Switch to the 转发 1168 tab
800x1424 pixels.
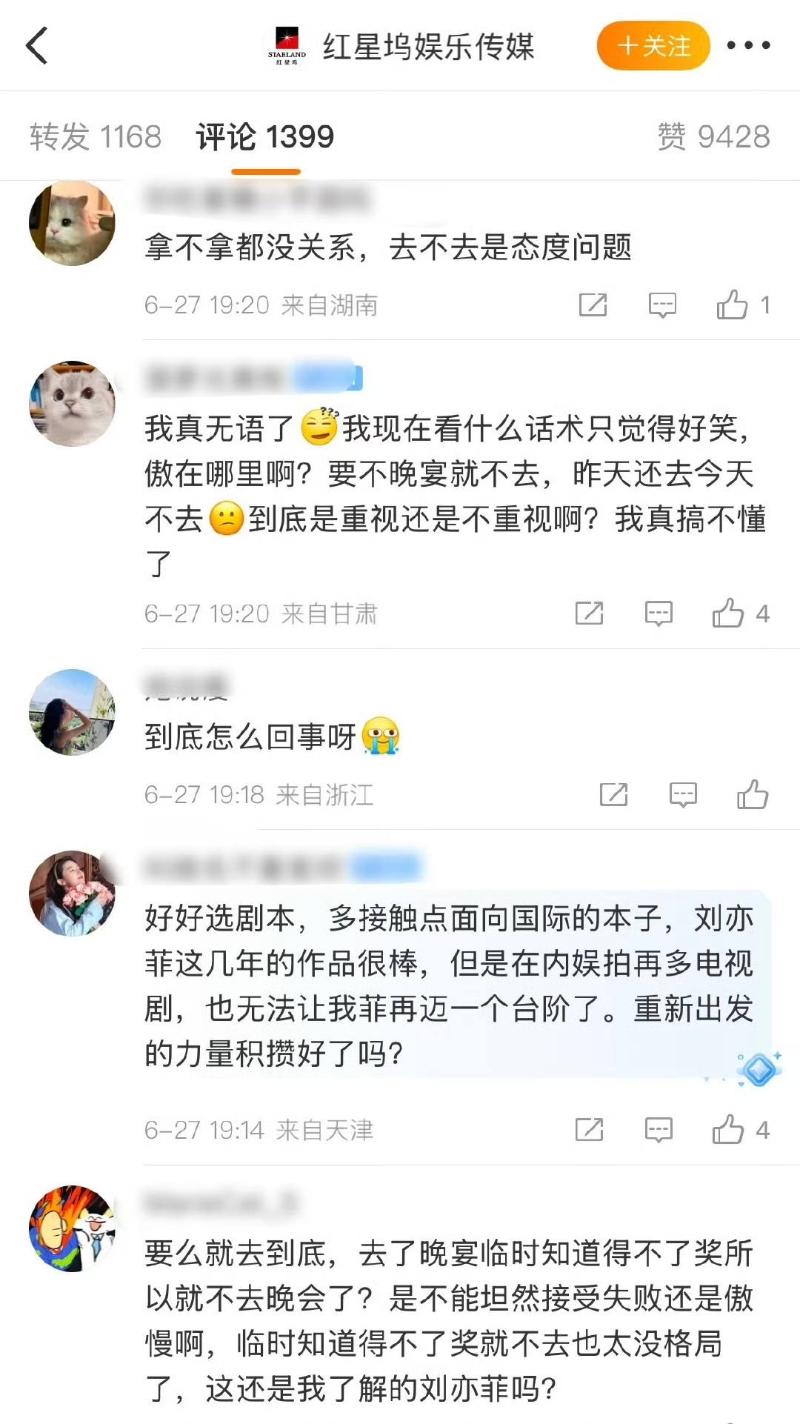click(x=95, y=137)
